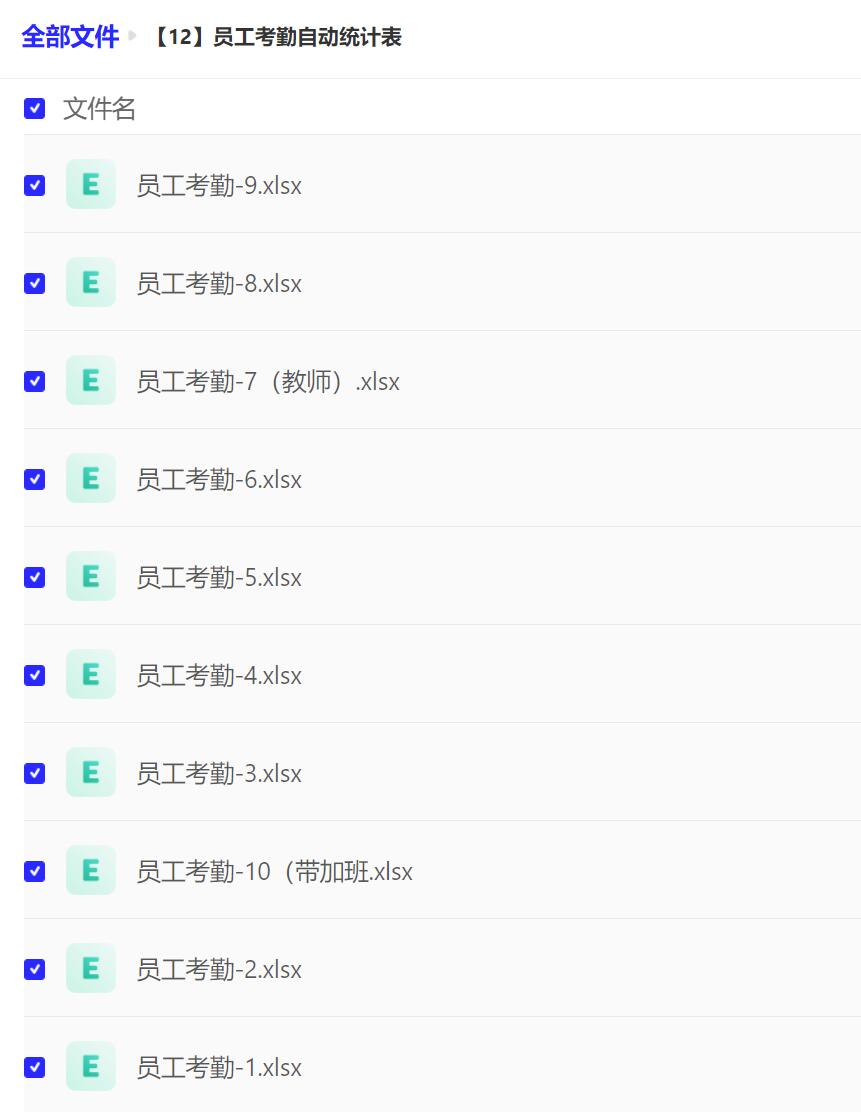Open Excel icon for 员工考勤-9.xlsx

coord(90,185)
